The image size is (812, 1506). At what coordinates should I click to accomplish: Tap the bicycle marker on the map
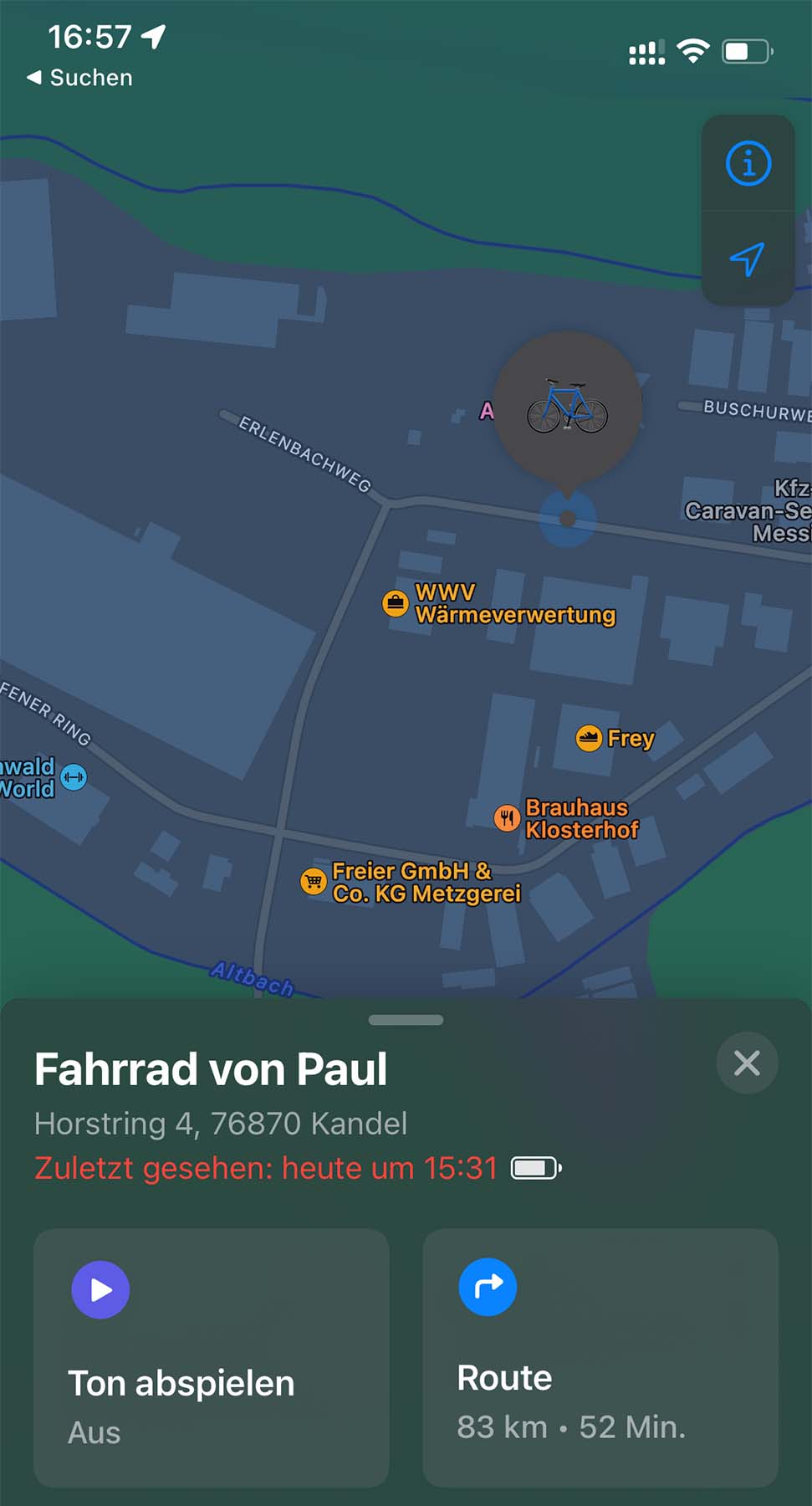click(x=567, y=407)
